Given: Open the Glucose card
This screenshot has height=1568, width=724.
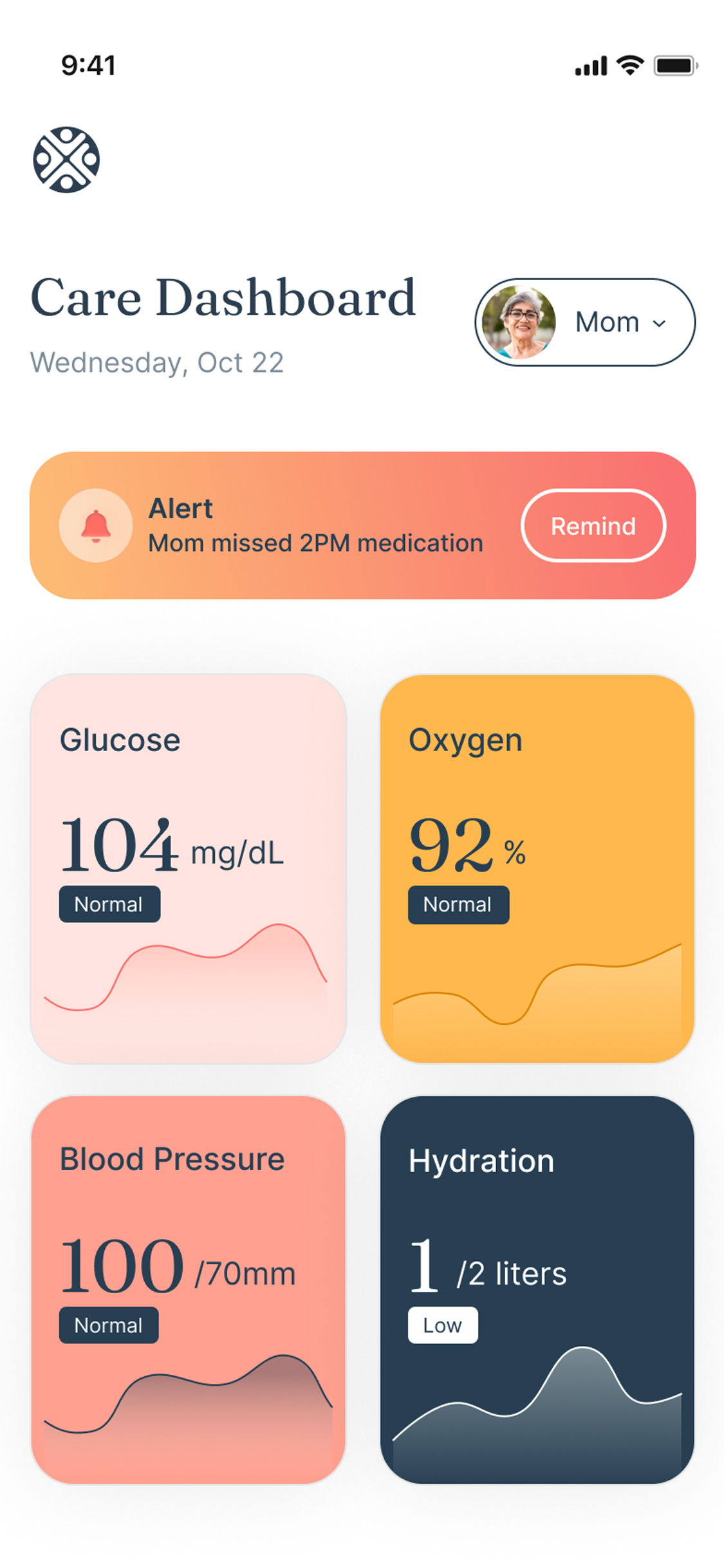Looking at the screenshot, I should click(x=188, y=868).
